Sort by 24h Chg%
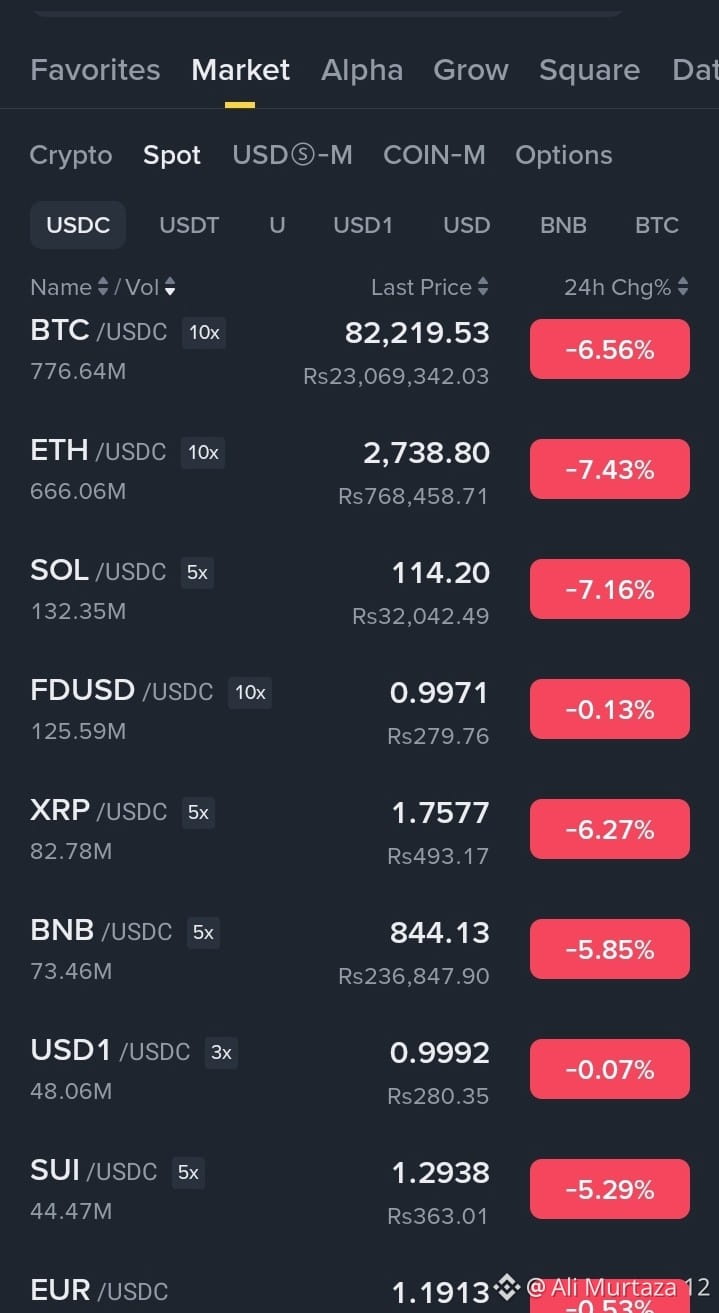This screenshot has height=1313, width=719. click(626, 287)
